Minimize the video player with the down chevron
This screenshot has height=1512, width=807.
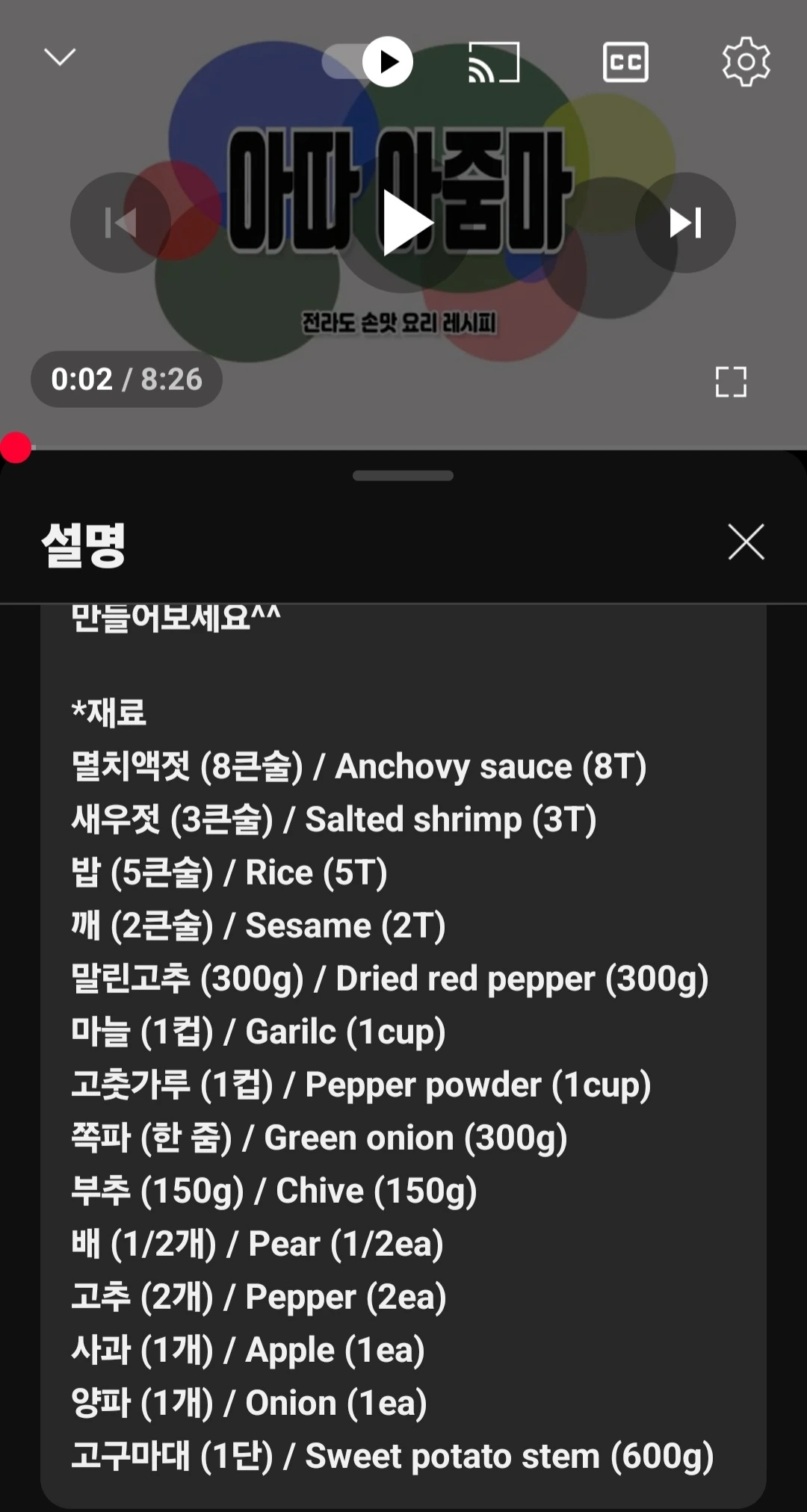(x=60, y=58)
